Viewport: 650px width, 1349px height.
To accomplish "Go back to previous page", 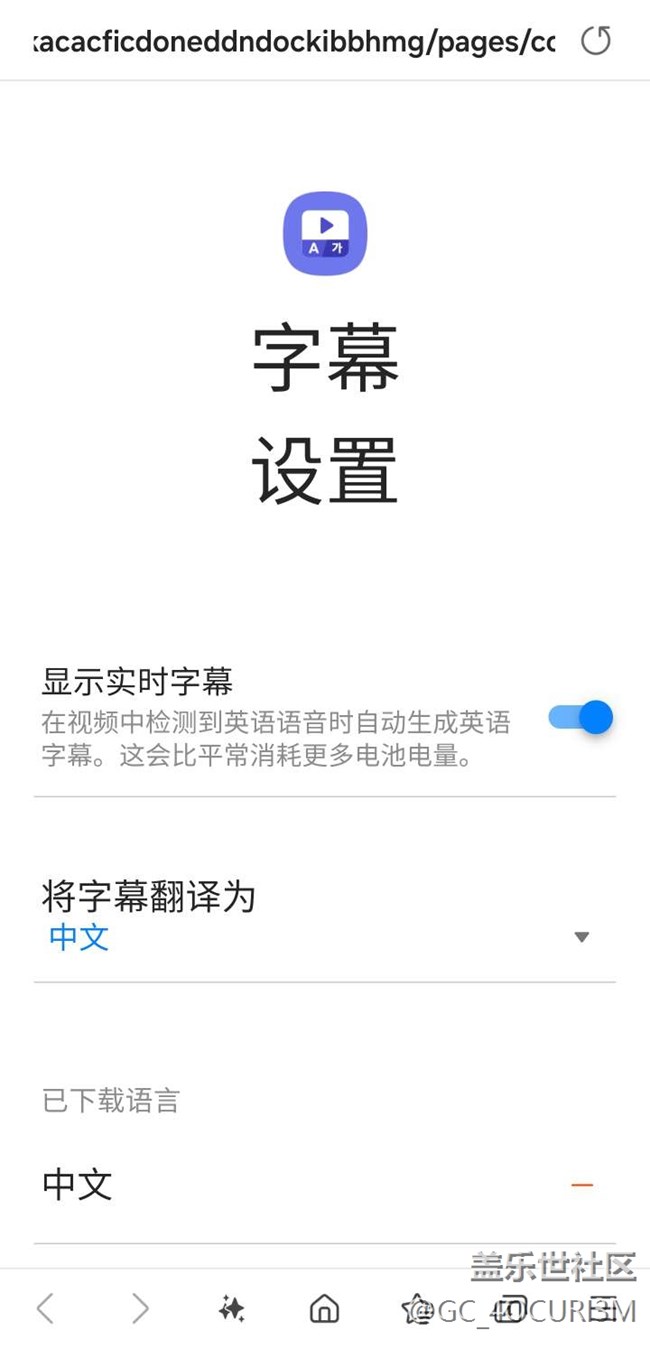I will [45, 1308].
